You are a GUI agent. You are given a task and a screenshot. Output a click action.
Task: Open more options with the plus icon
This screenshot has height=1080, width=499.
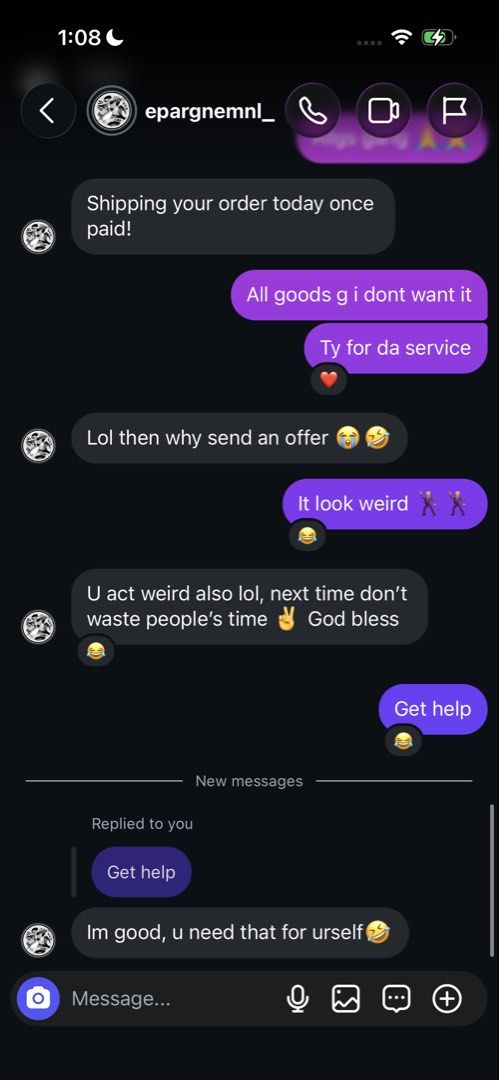click(x=447, y=998)
